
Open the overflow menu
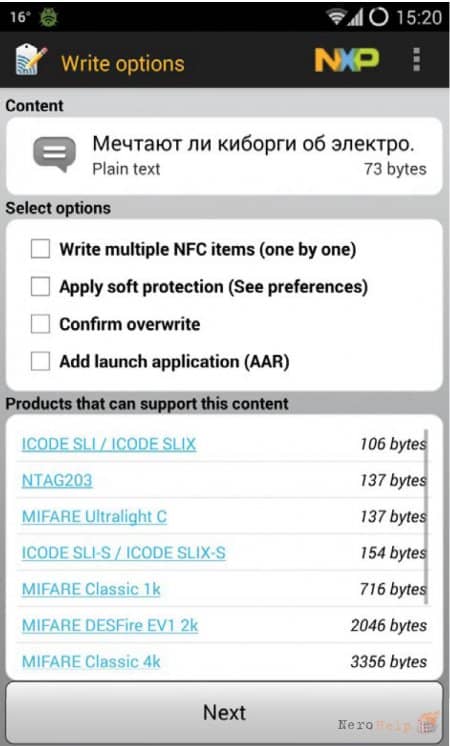pos(416,60)
